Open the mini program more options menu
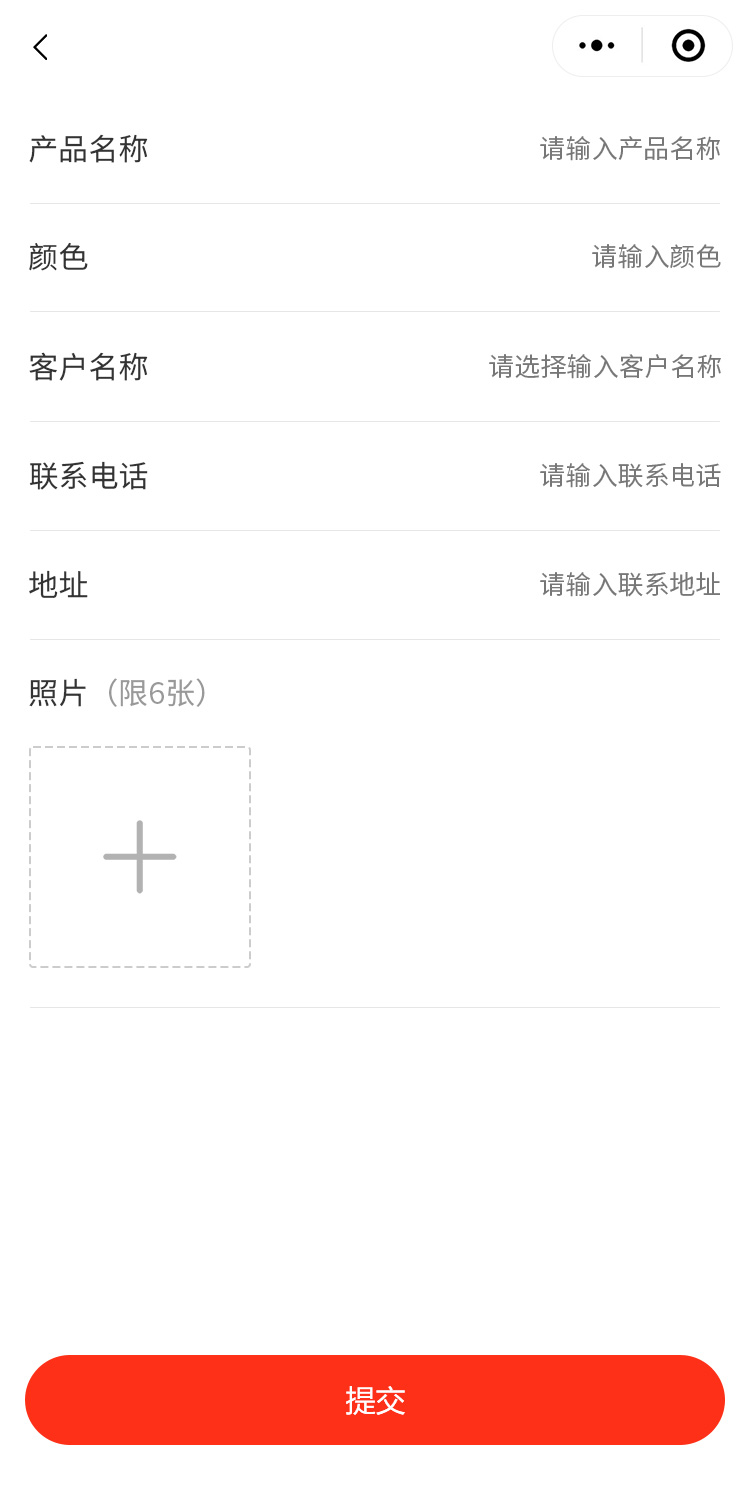Screen dimensions: 750x1500 click(x=597, y=46)
